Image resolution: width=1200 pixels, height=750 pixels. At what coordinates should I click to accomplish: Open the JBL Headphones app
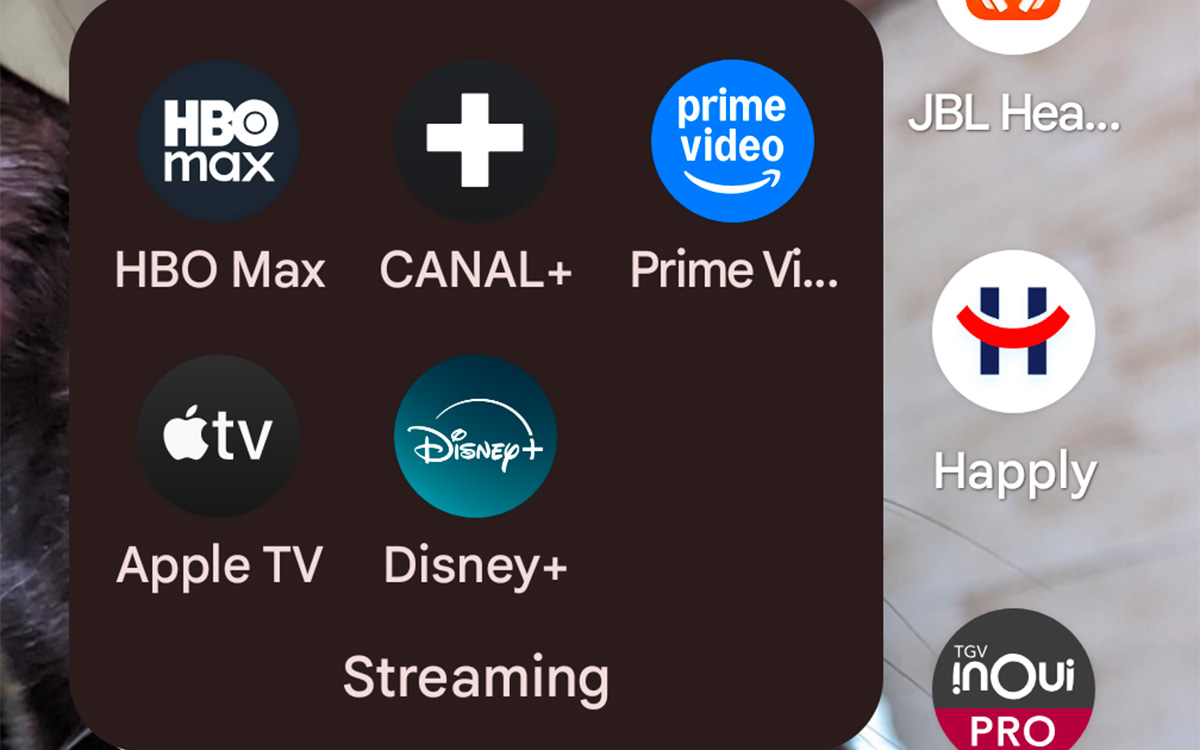tap(1013, 30)
